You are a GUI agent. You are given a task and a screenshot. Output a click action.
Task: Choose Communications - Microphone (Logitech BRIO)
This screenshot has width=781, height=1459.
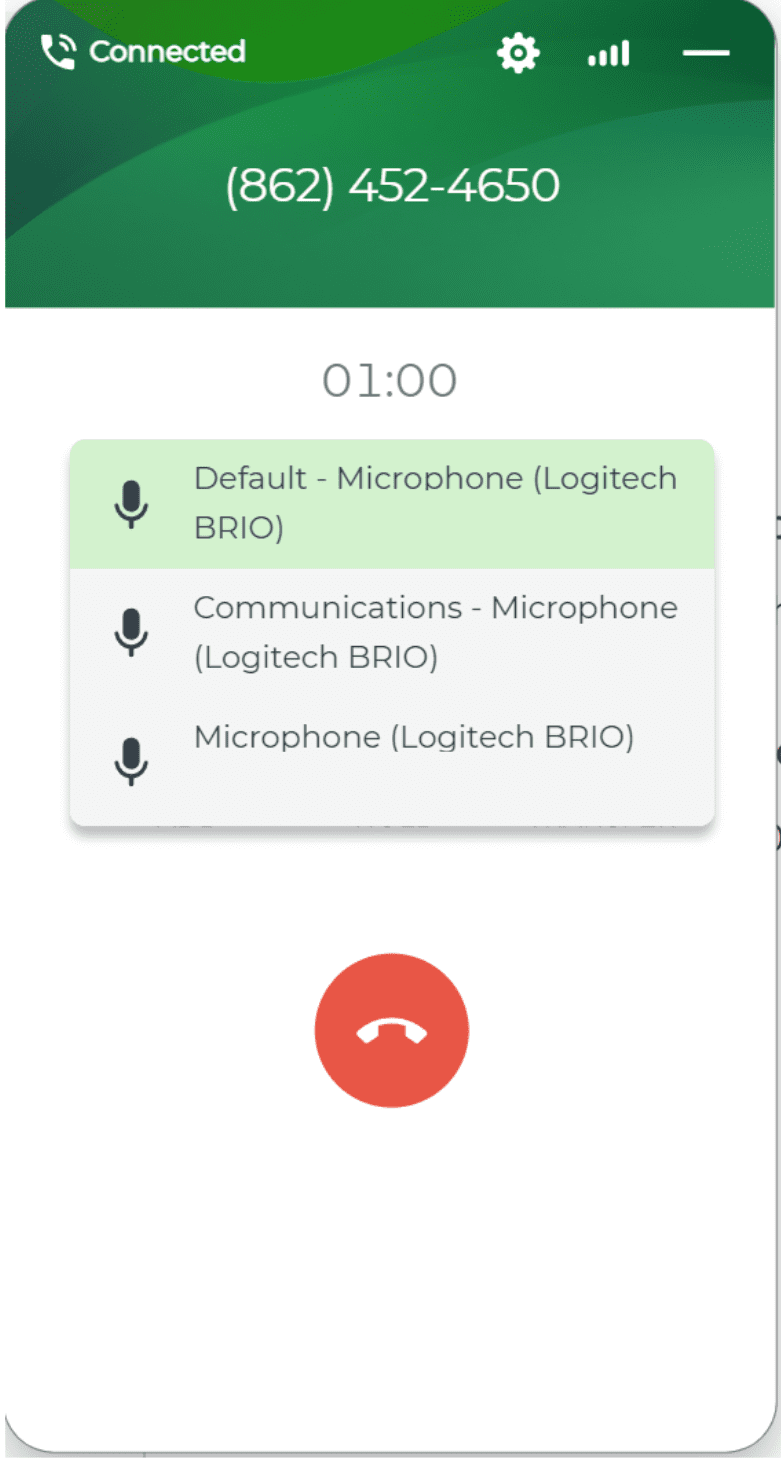click(392, 633)
